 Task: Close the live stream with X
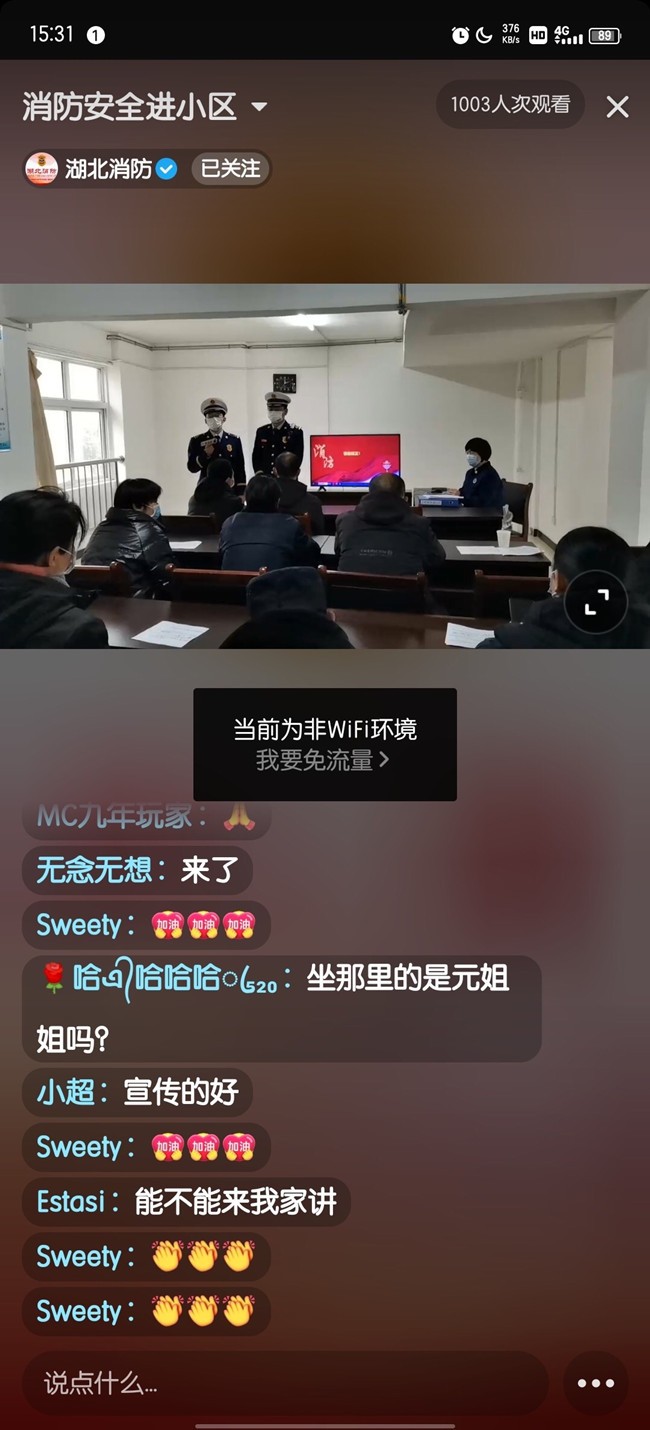pyautogui.click(x=617, y=107)
